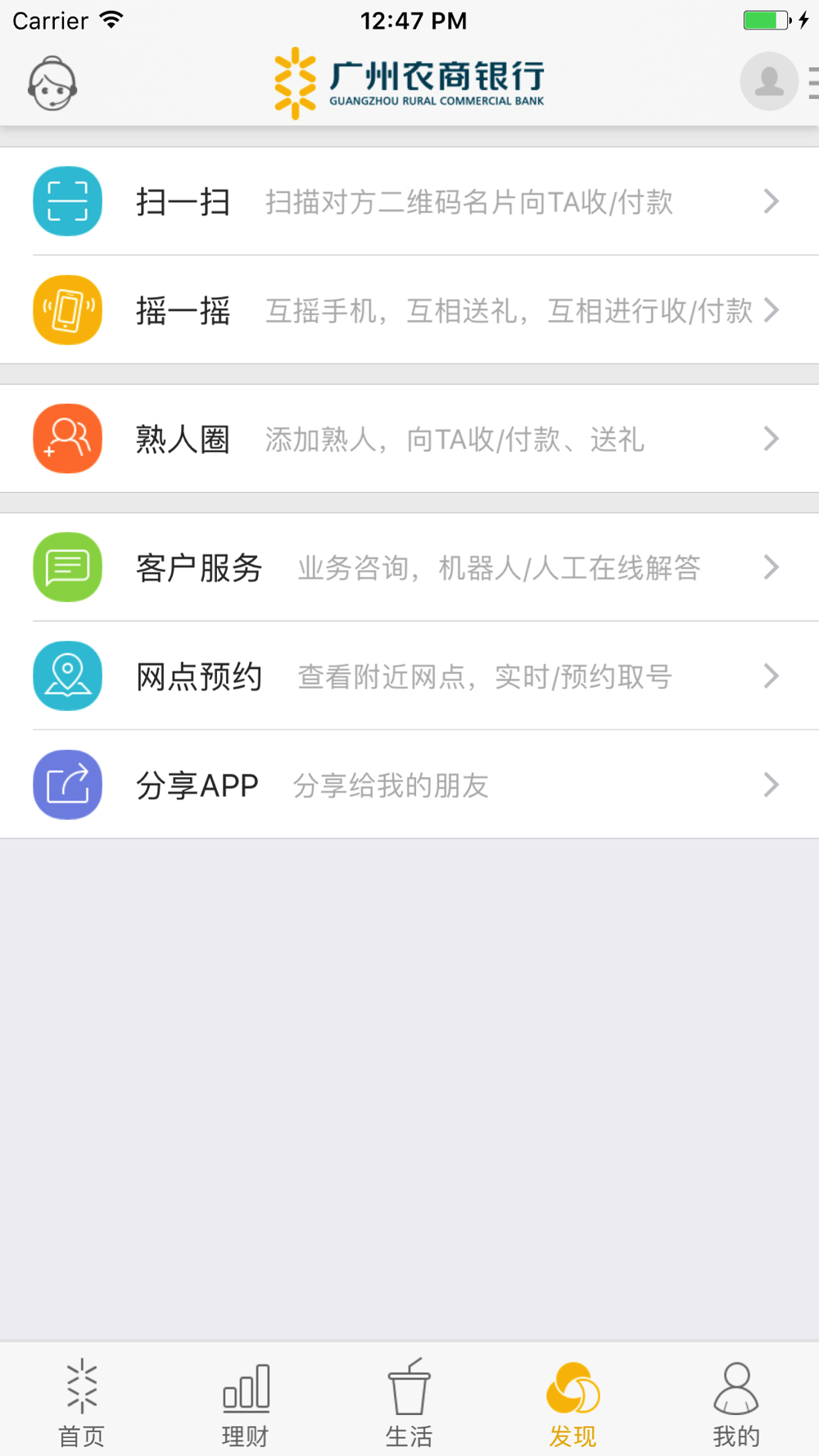Screen dimensions: 819x1456
Task: Select the 发现 tab
Action: tap(573, 1402)
